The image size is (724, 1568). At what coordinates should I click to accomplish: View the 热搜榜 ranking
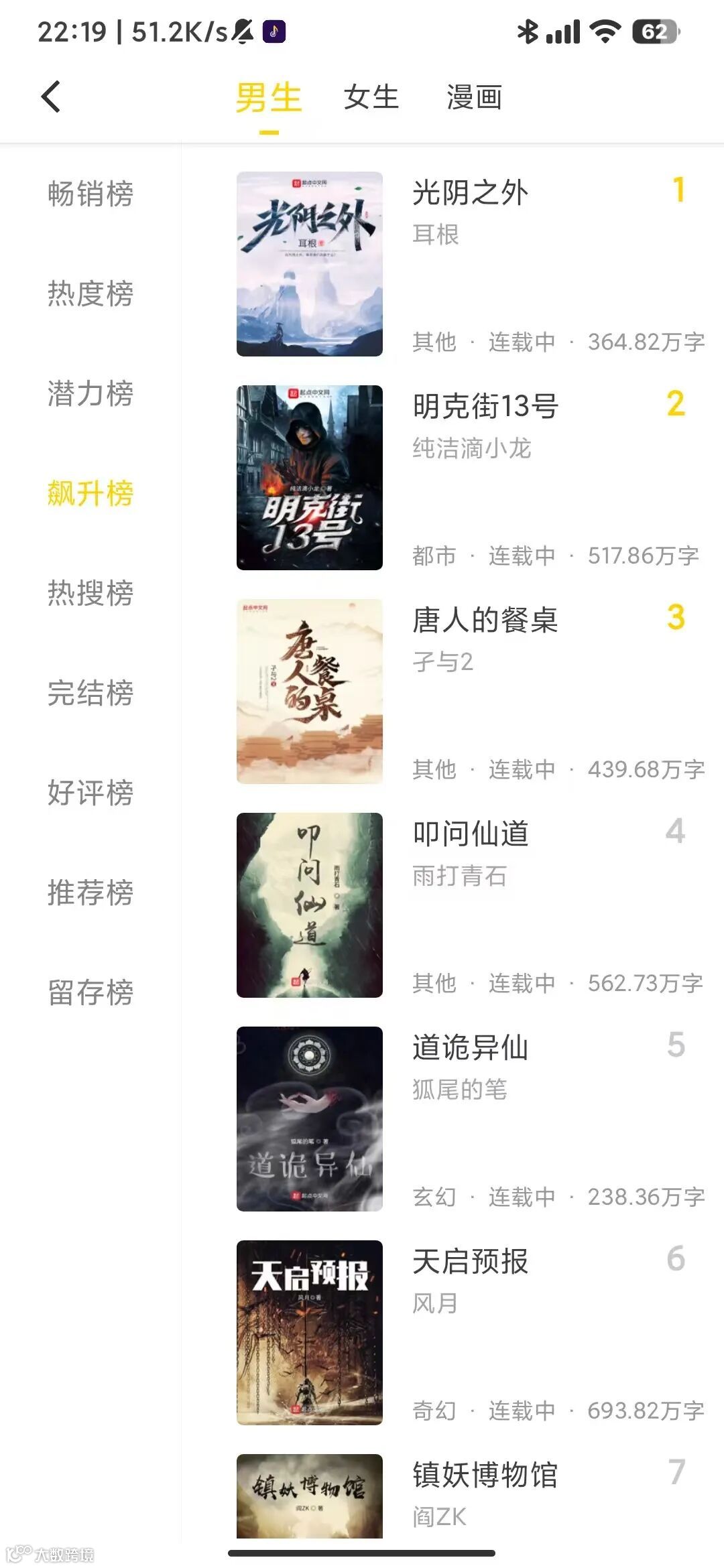(90, 593)
